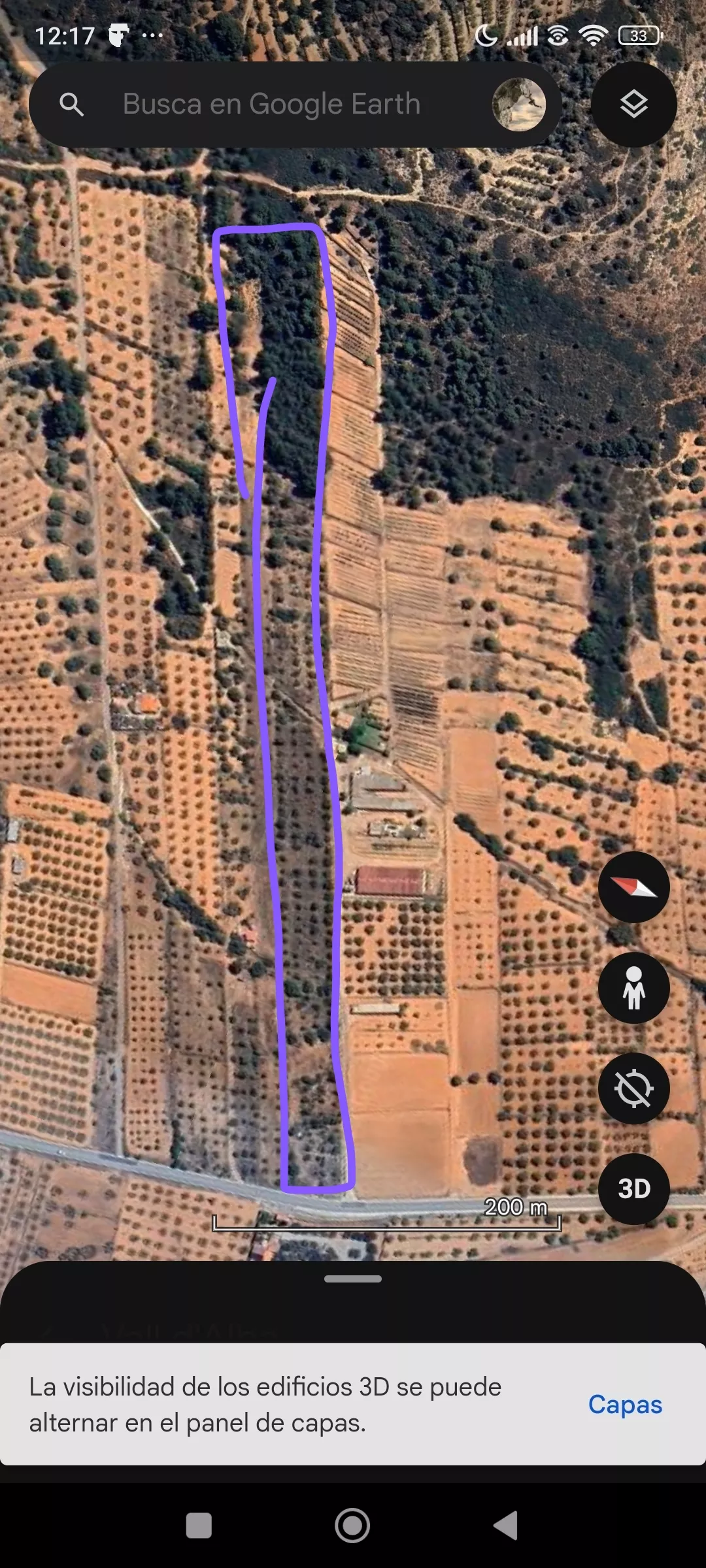The image size is (706, 1568).
Task: Open the Capas link in the banner
Action: (x=625, y=1404)
